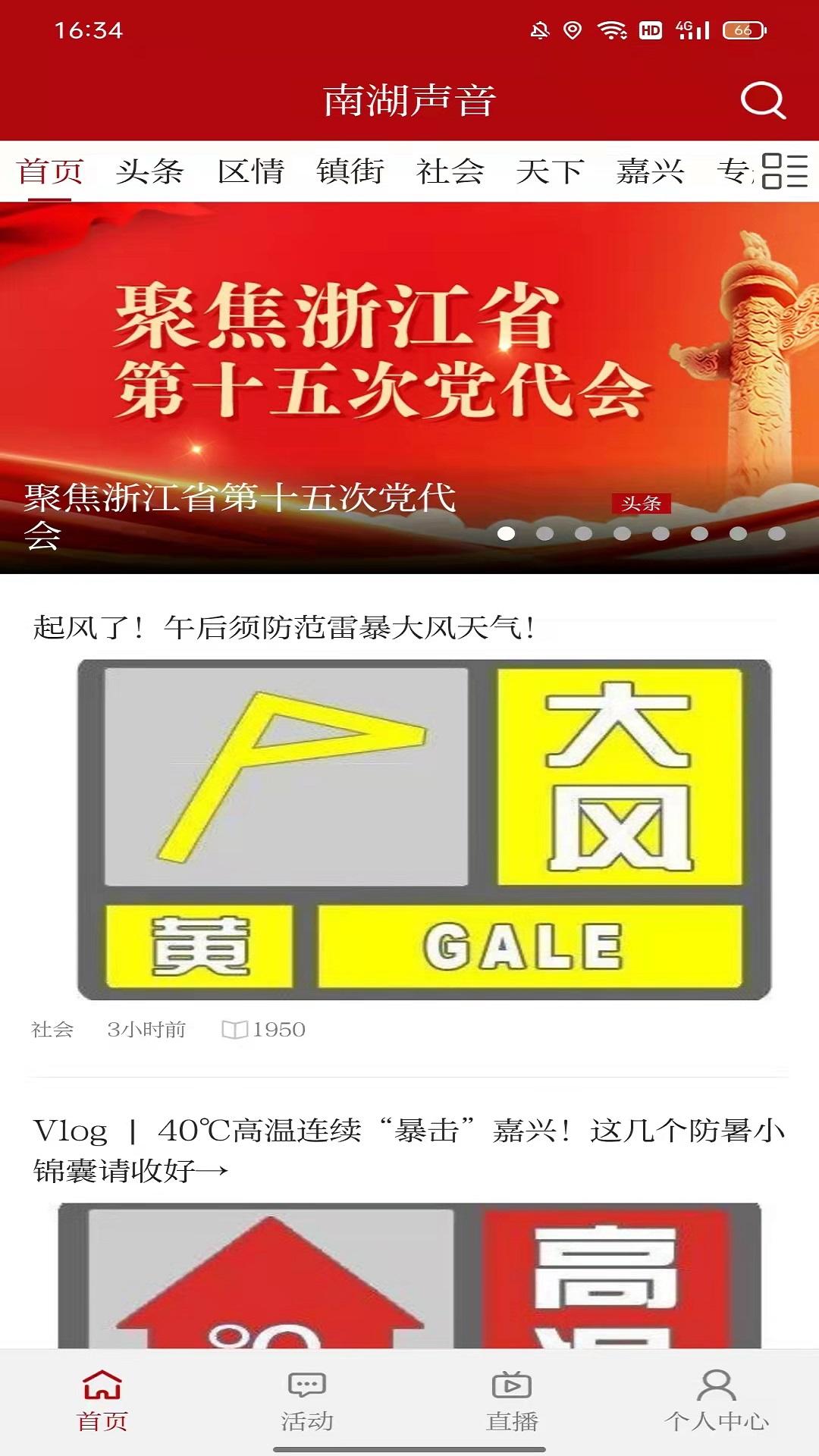Screen dimensions: 819x1456
Task: Open the search icon in the header
Action: point(762,100)
